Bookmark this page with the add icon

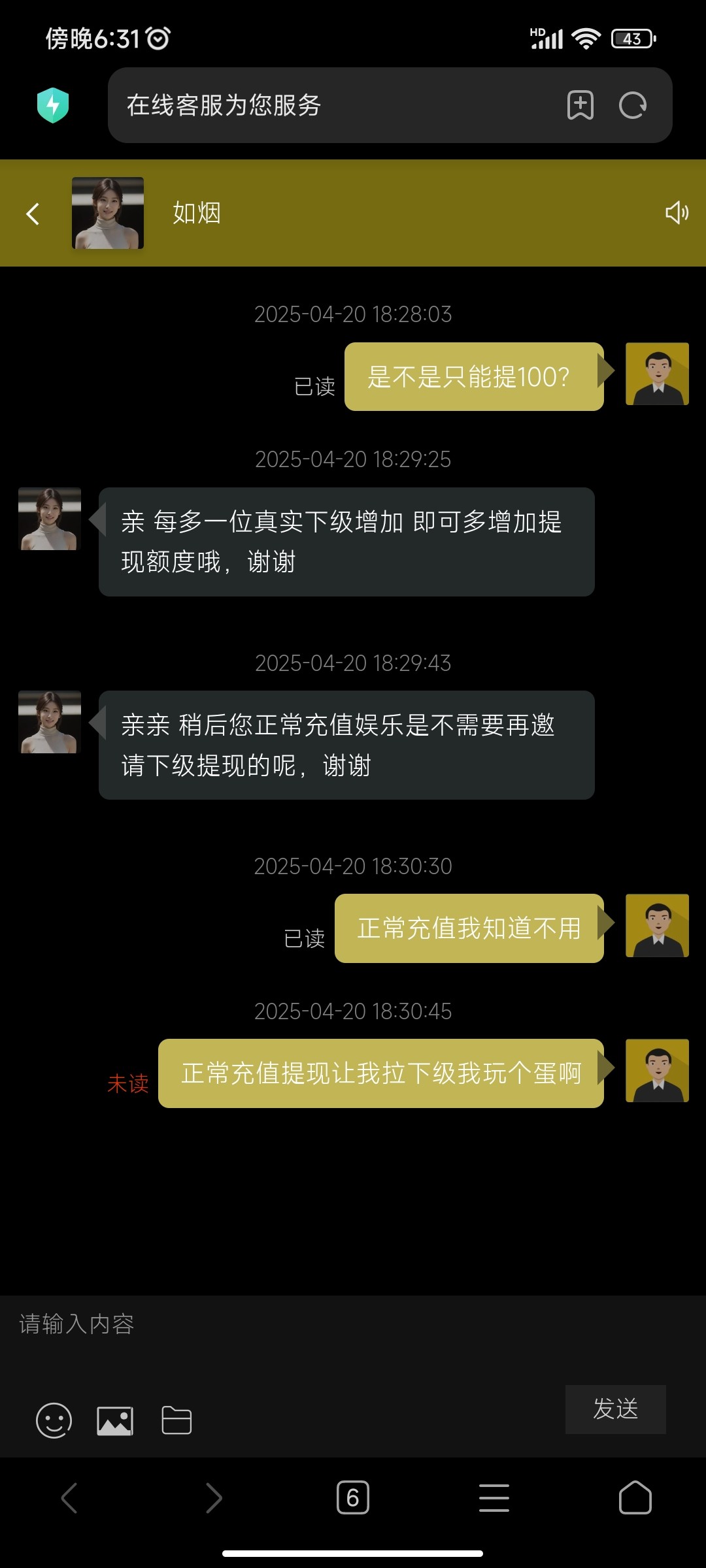tap(580, 105)
